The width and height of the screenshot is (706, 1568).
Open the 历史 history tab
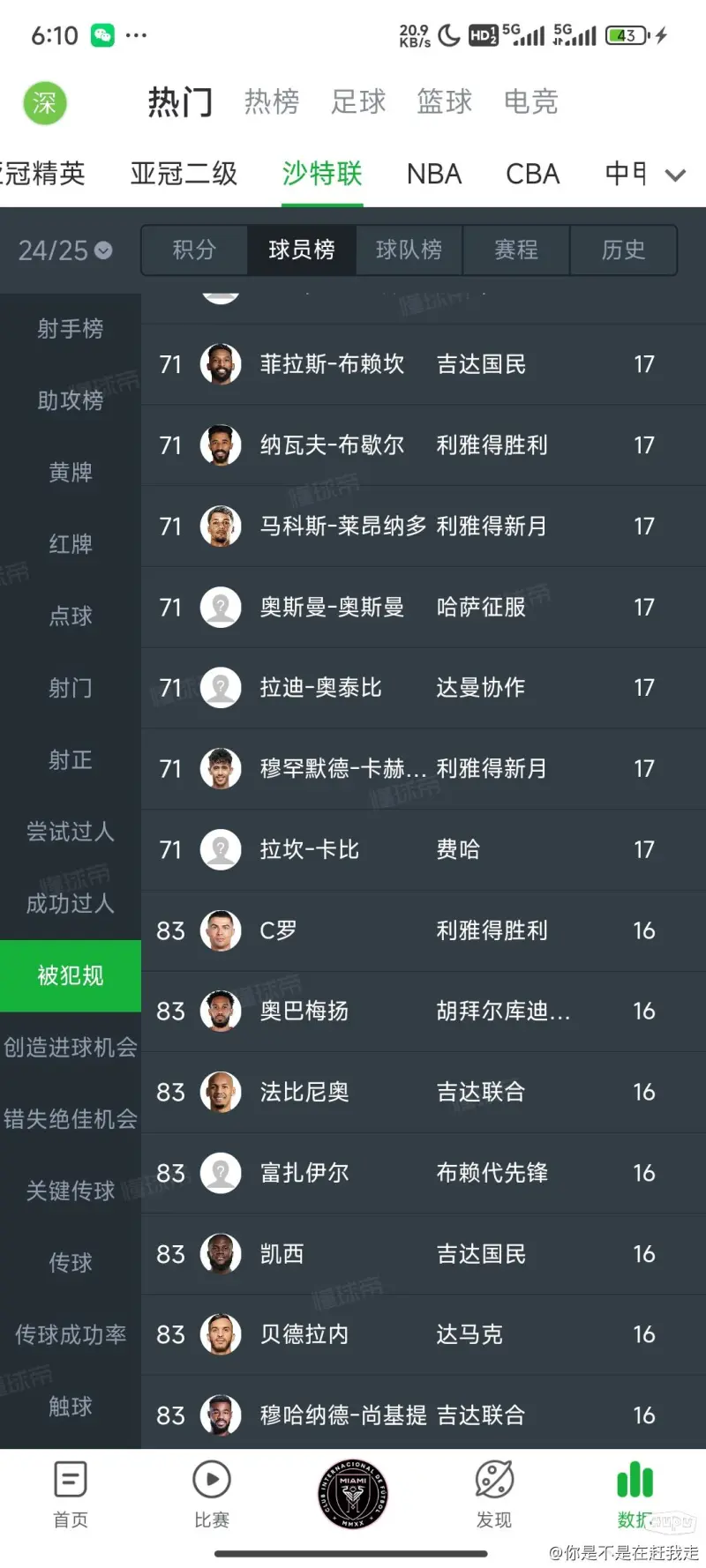623,250
